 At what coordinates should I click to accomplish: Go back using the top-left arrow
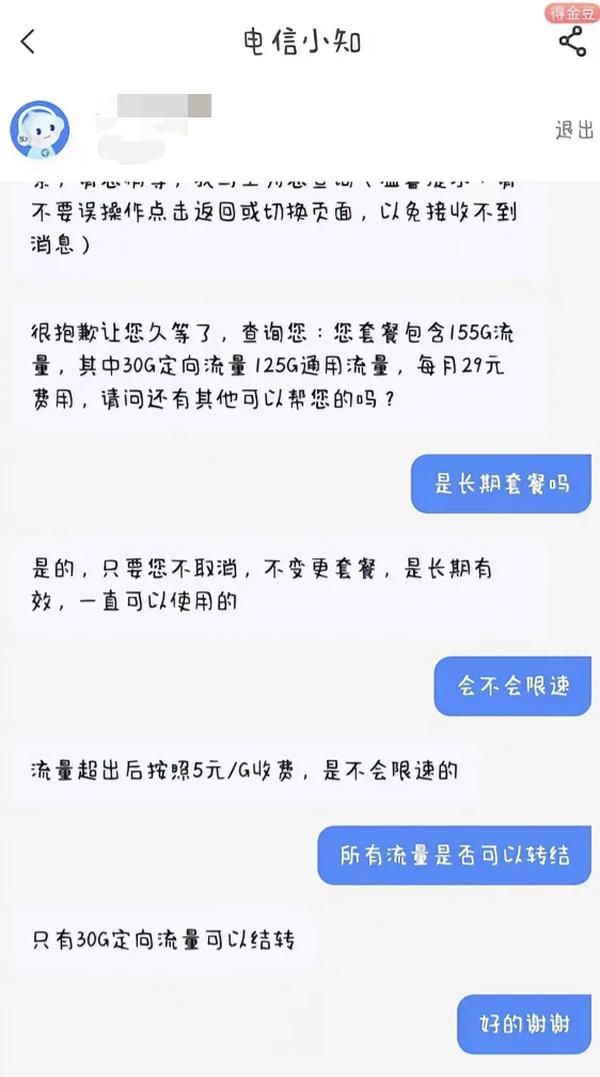point(27,42)
